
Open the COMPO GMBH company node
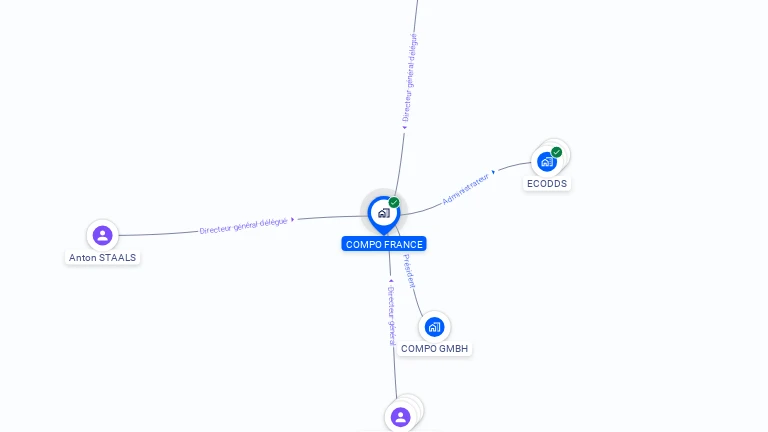point(434,327)
